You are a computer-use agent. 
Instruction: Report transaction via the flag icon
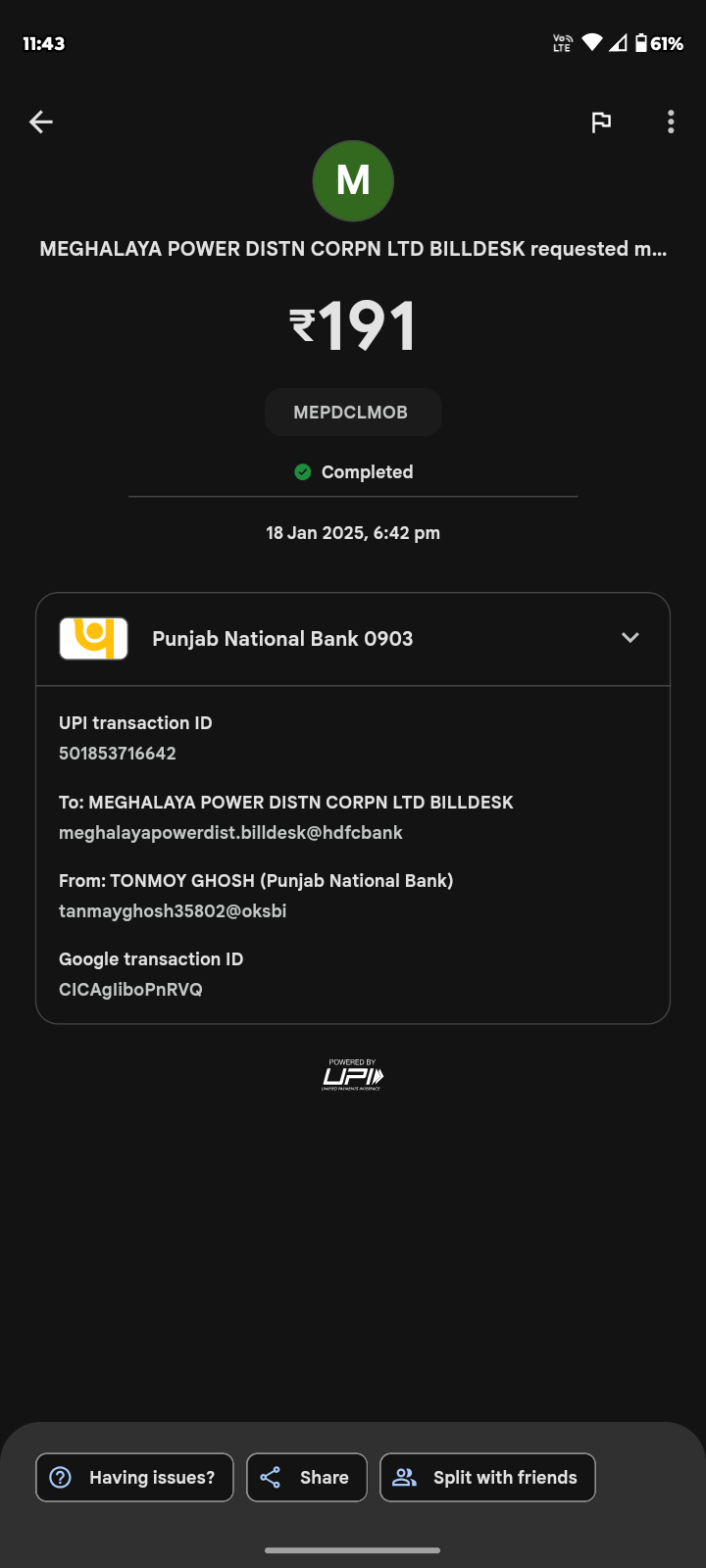(x=601, y=122)
